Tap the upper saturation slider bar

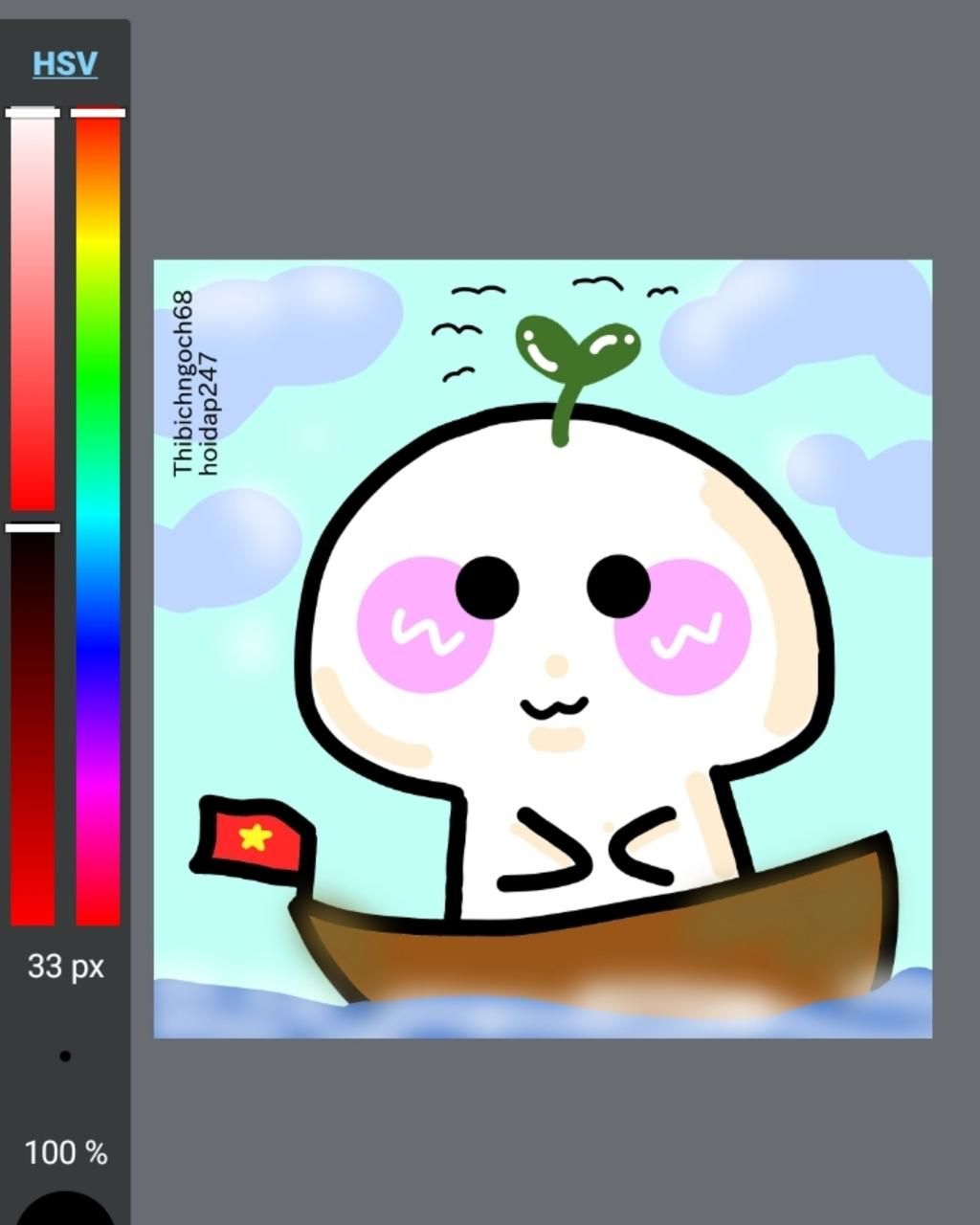(x=33, y=316)
